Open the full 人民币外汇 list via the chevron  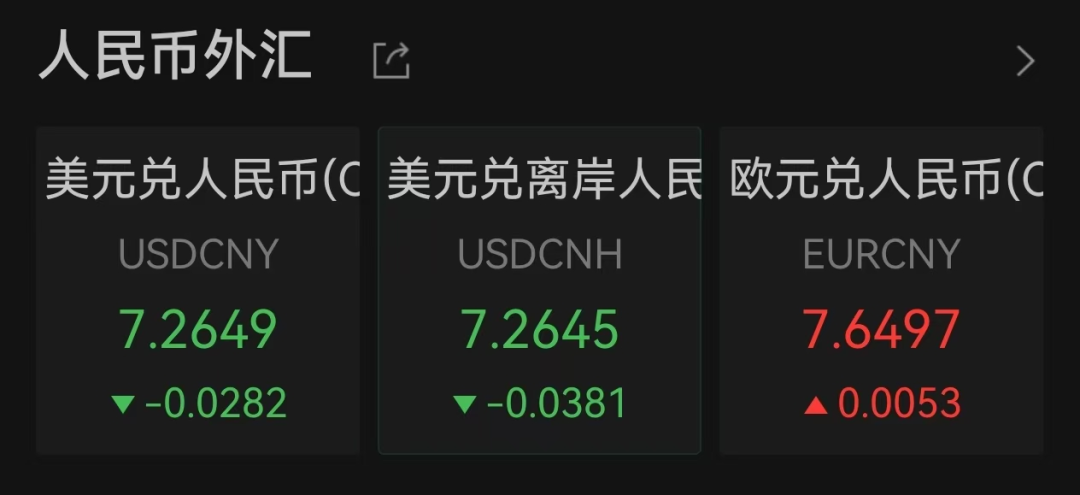click(x=1025, y=61)
